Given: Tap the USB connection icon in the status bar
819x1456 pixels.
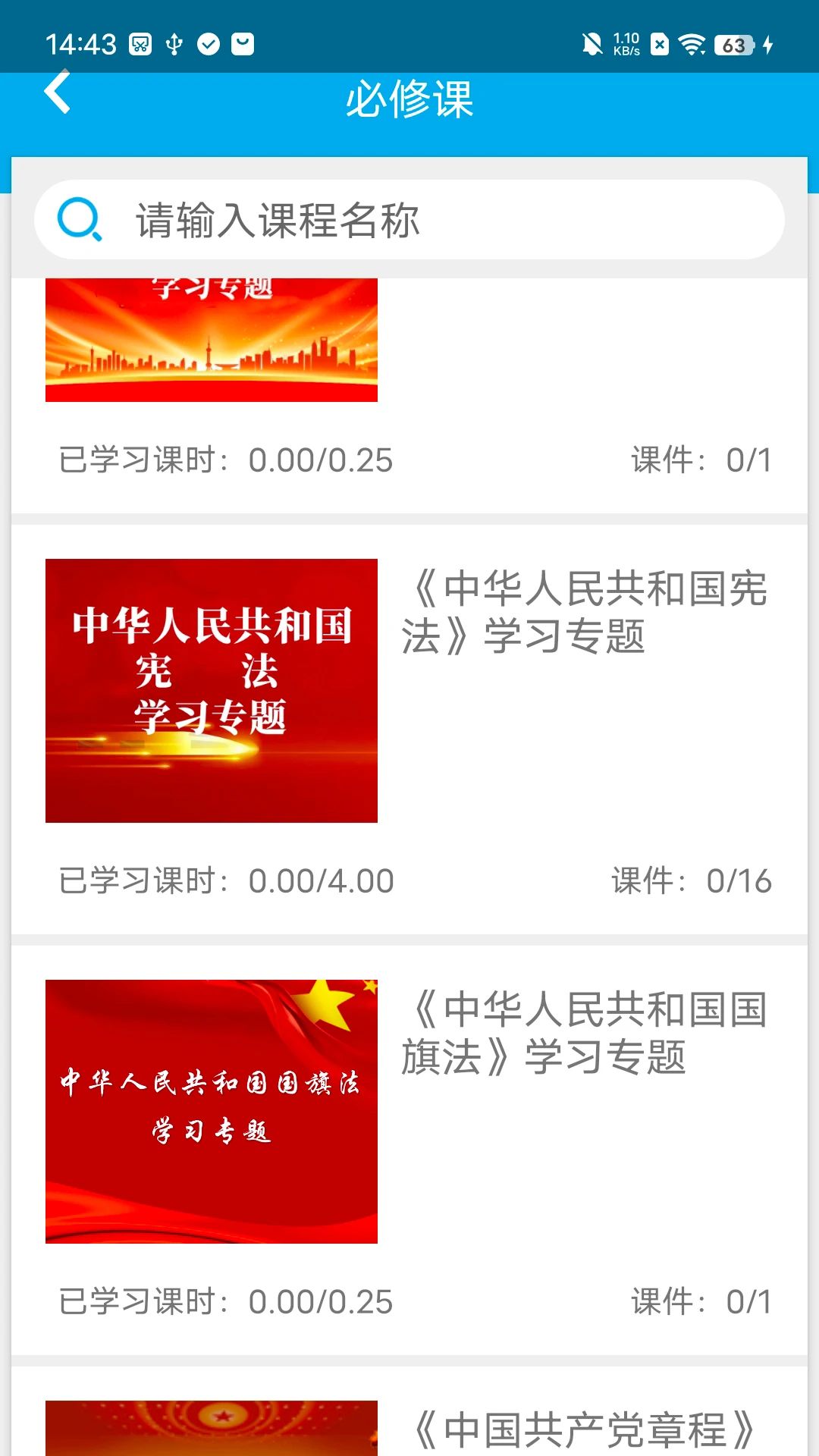Looking at the screenshot, I should pos(174,44).
